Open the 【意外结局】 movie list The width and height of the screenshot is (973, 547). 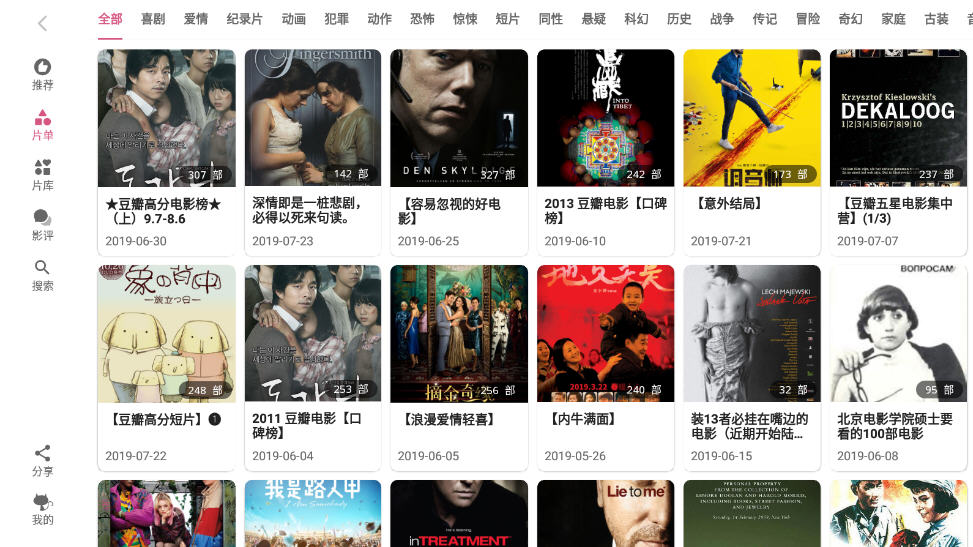pyautogui.click(x=752, y=150)
